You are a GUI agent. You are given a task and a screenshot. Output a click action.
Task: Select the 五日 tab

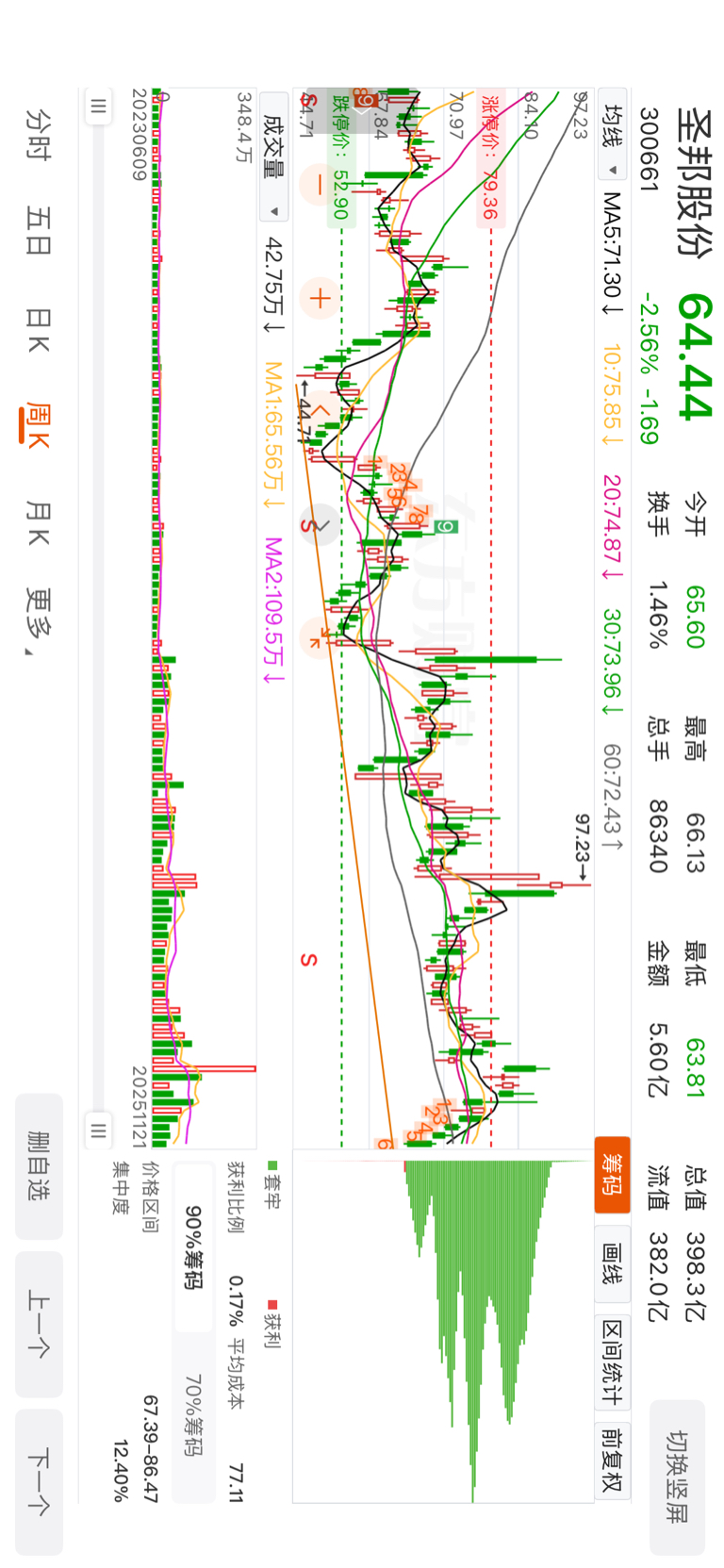39,231
